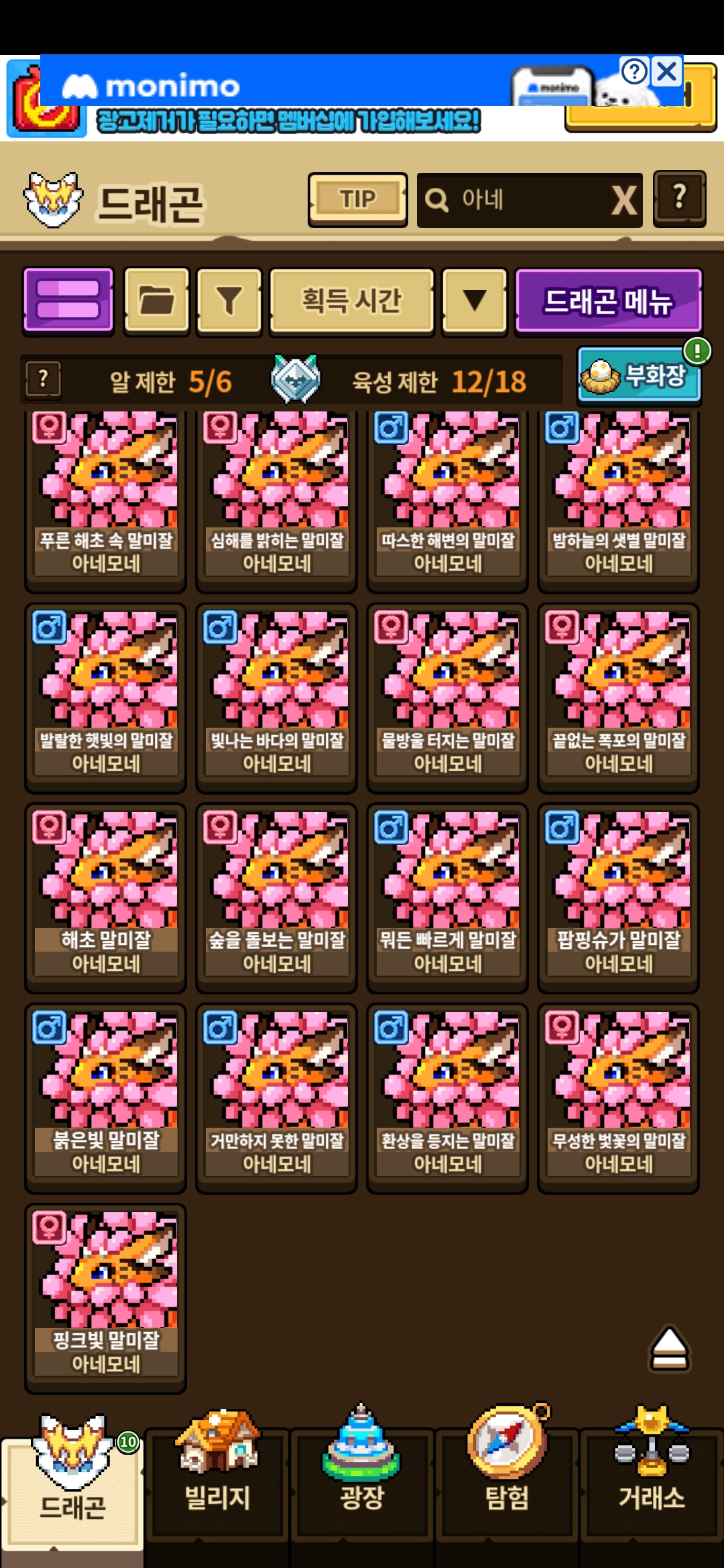This screenshot has height=1568, width=724.
Task: Go to the 광장 tab
Action: 362,1474
